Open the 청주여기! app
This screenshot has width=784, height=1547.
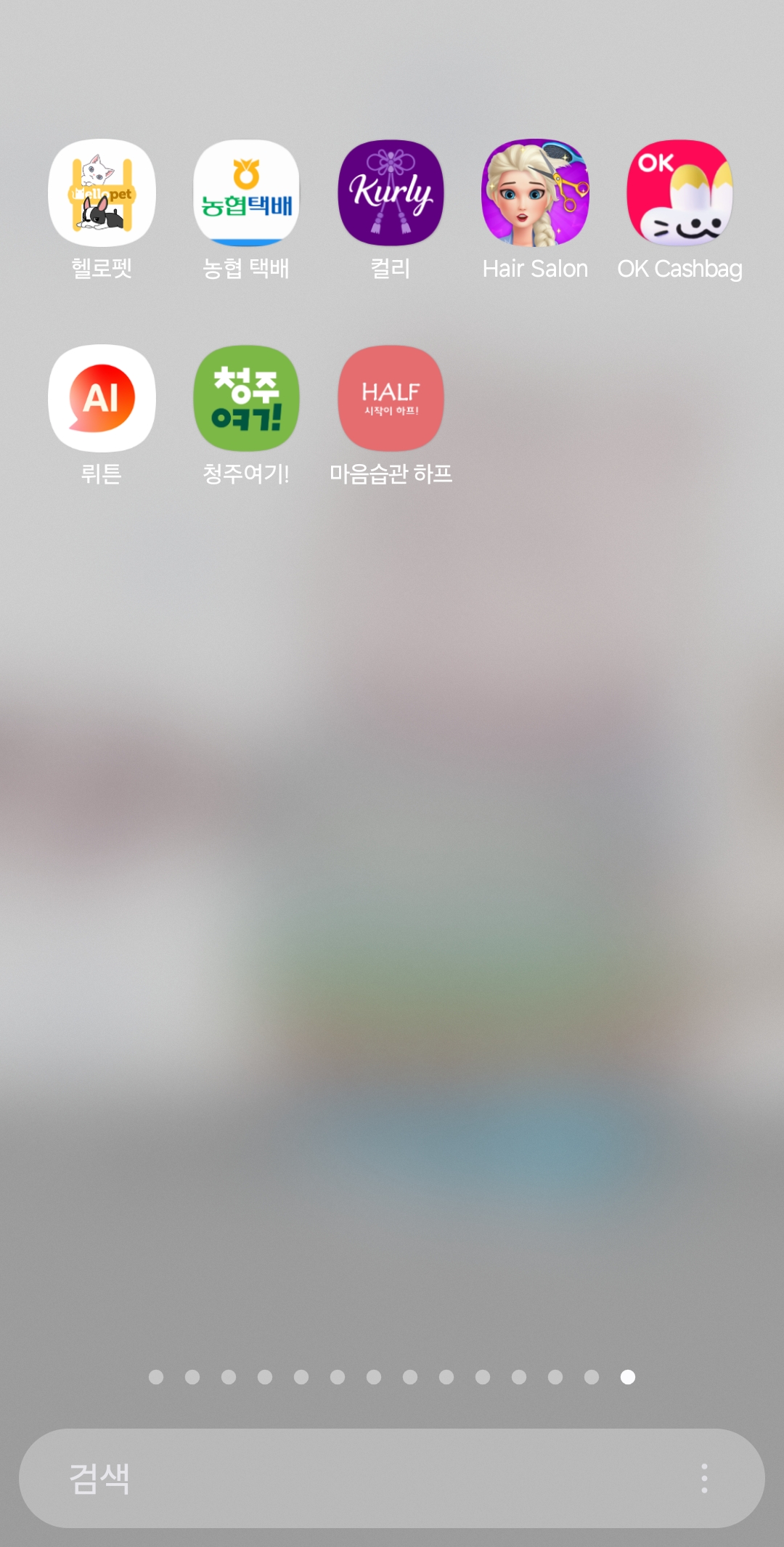coord(246,398)
